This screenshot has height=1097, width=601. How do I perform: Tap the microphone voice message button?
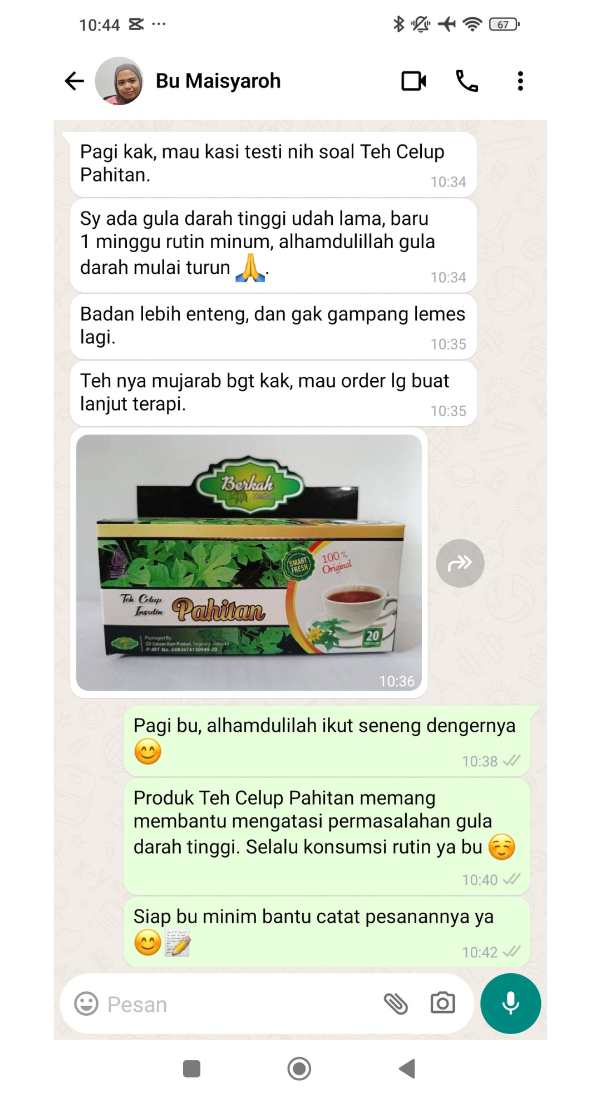510,1003
